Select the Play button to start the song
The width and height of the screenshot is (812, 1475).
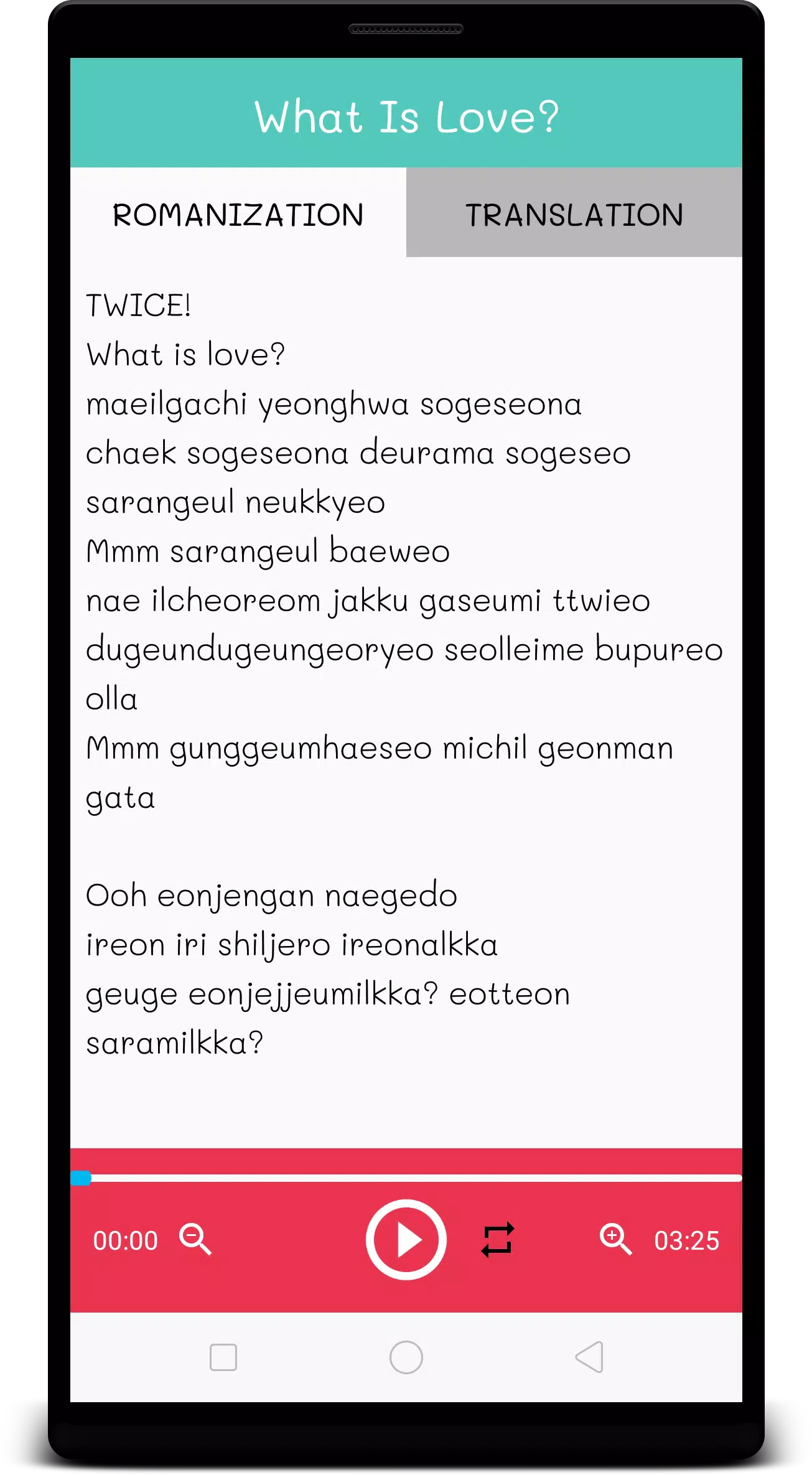(405, 1240)
